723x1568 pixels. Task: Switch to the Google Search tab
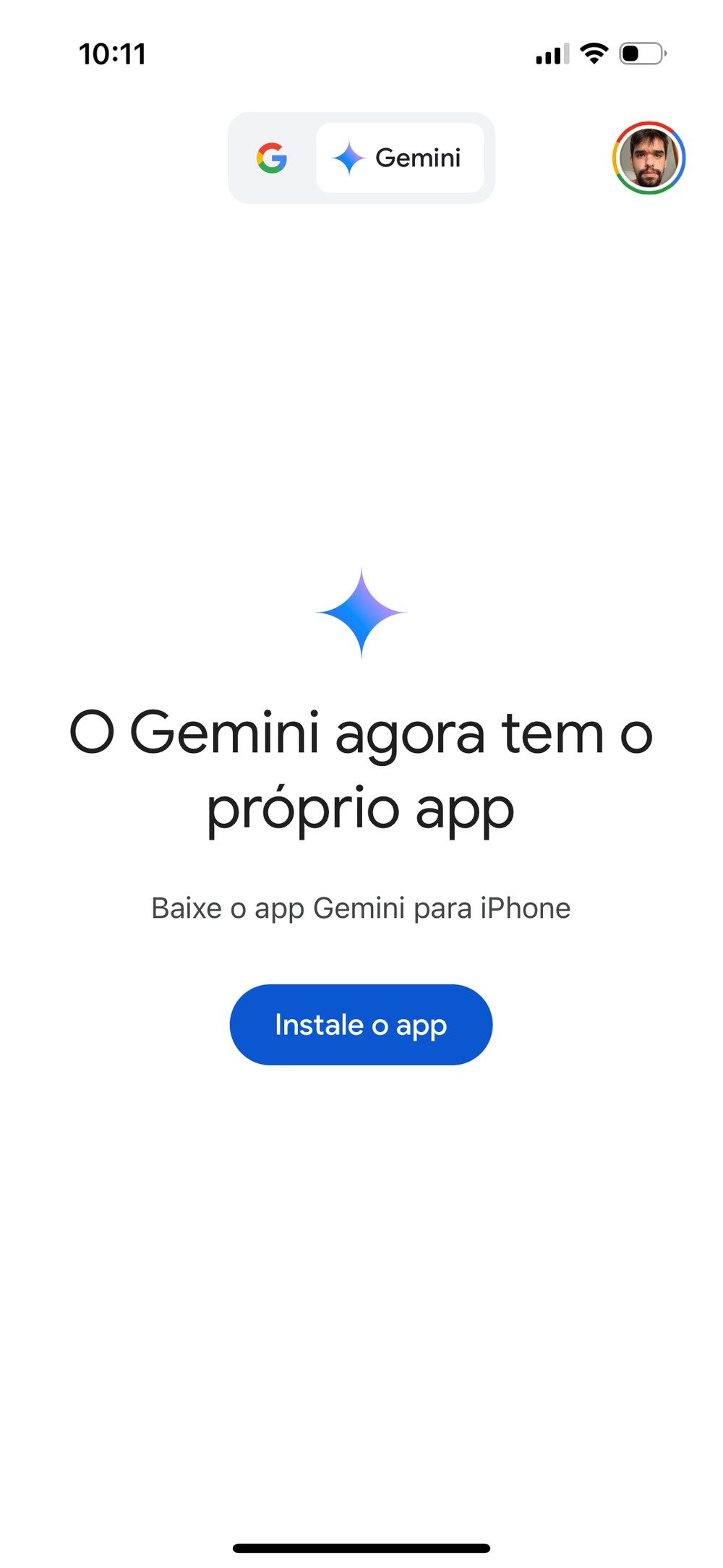point(272,158)
